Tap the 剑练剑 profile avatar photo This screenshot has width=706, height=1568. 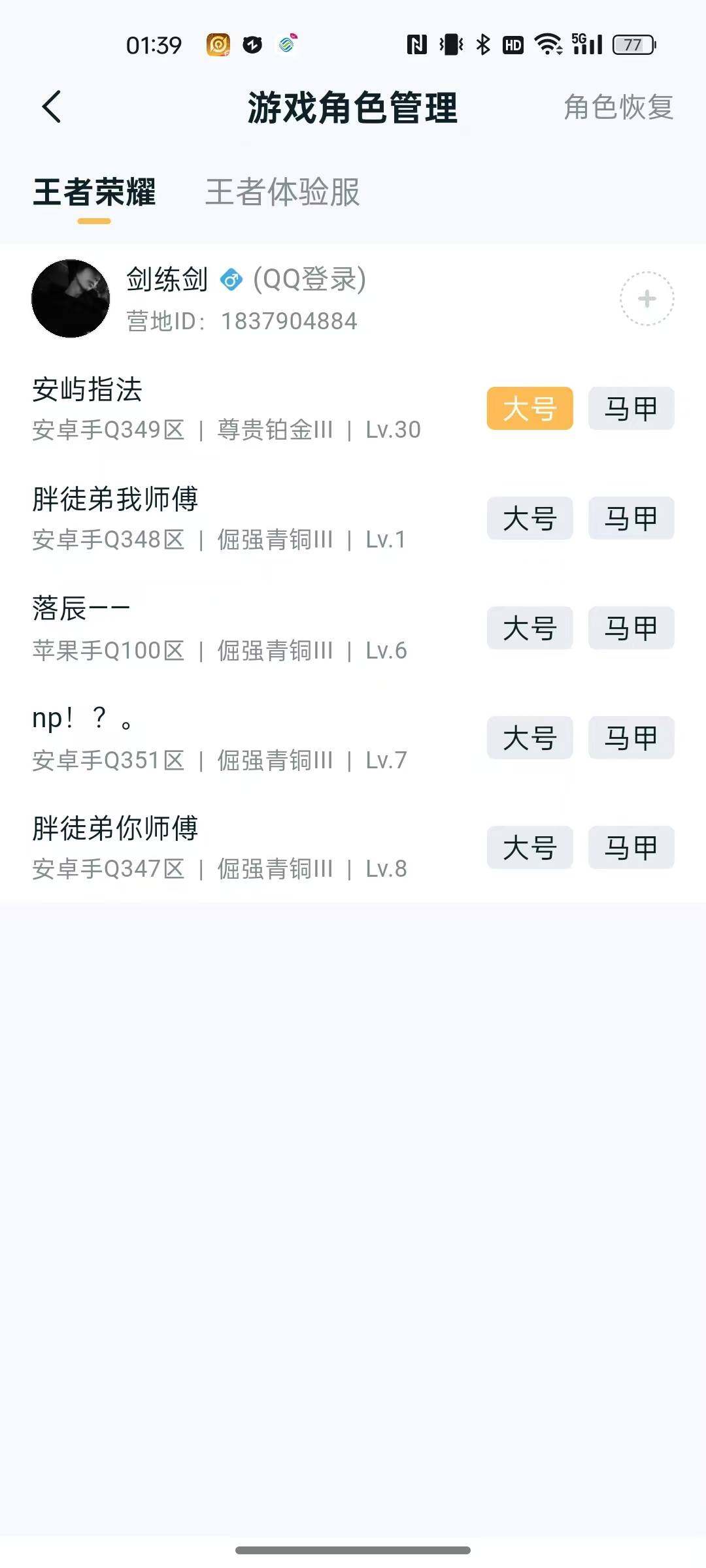(x=71, y=298)
